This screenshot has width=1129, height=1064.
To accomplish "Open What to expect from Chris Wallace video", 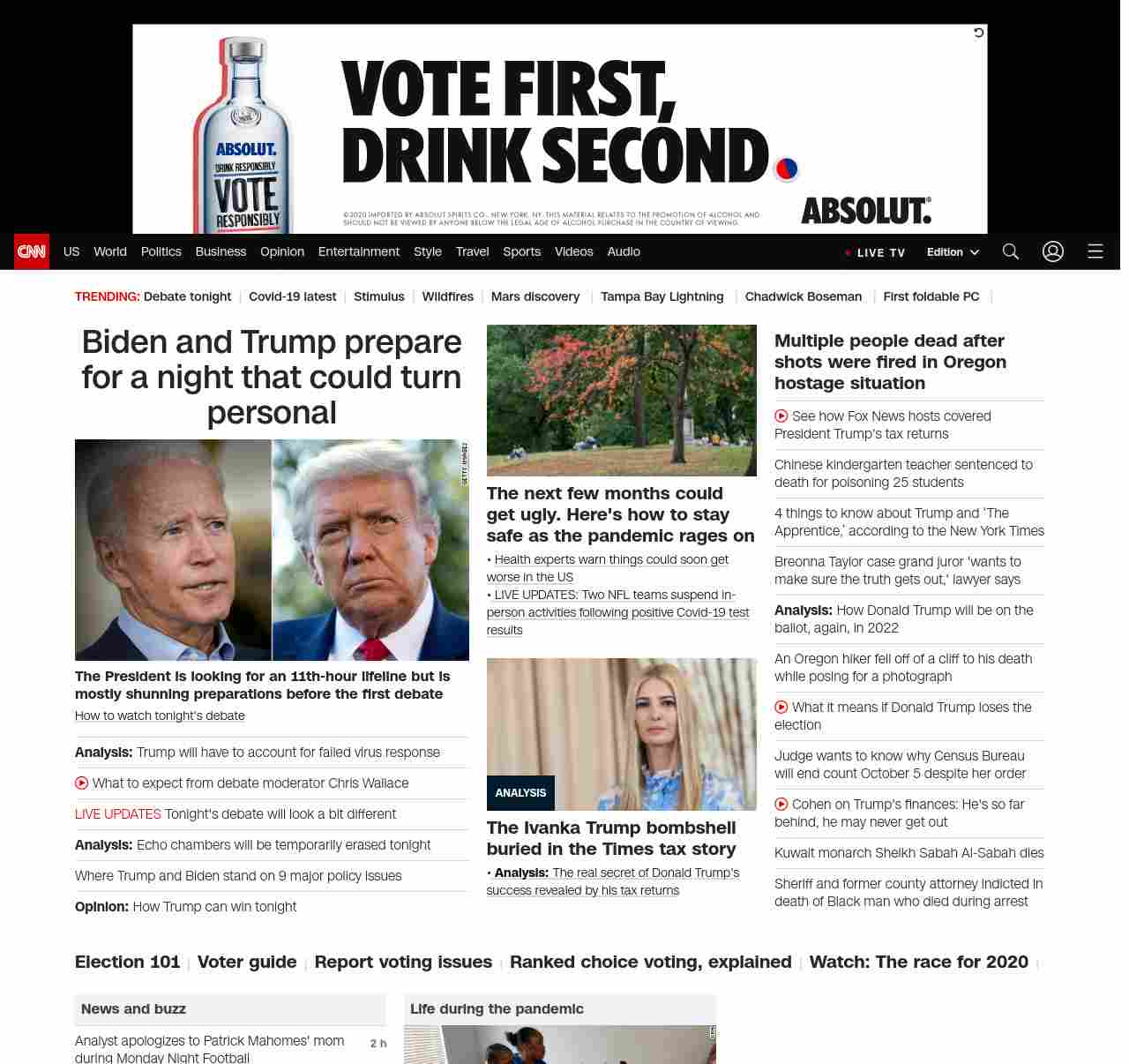I will click(250, 783).
